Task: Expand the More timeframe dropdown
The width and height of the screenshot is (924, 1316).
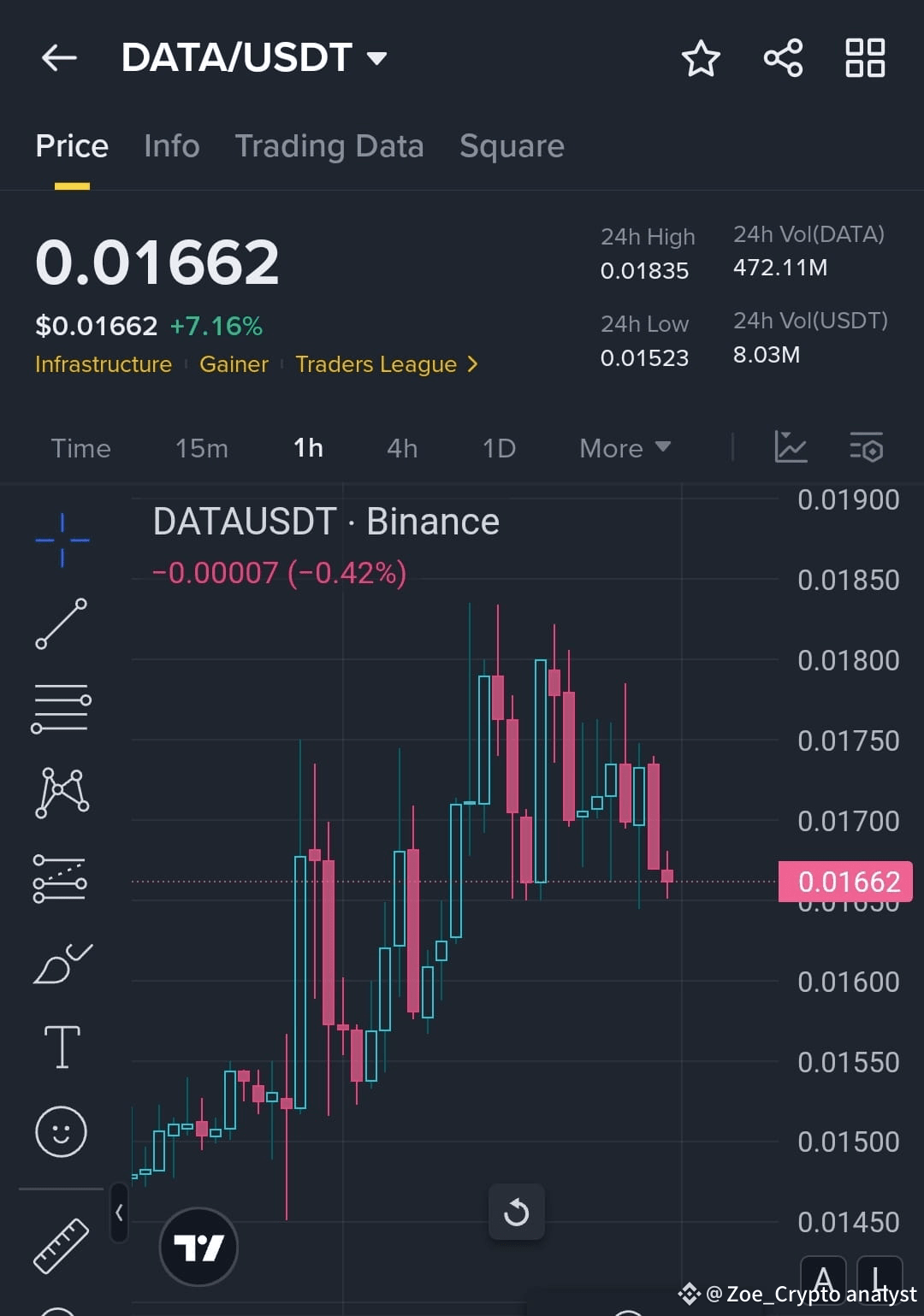Action: pyautogui.click(x=624, y=447)
